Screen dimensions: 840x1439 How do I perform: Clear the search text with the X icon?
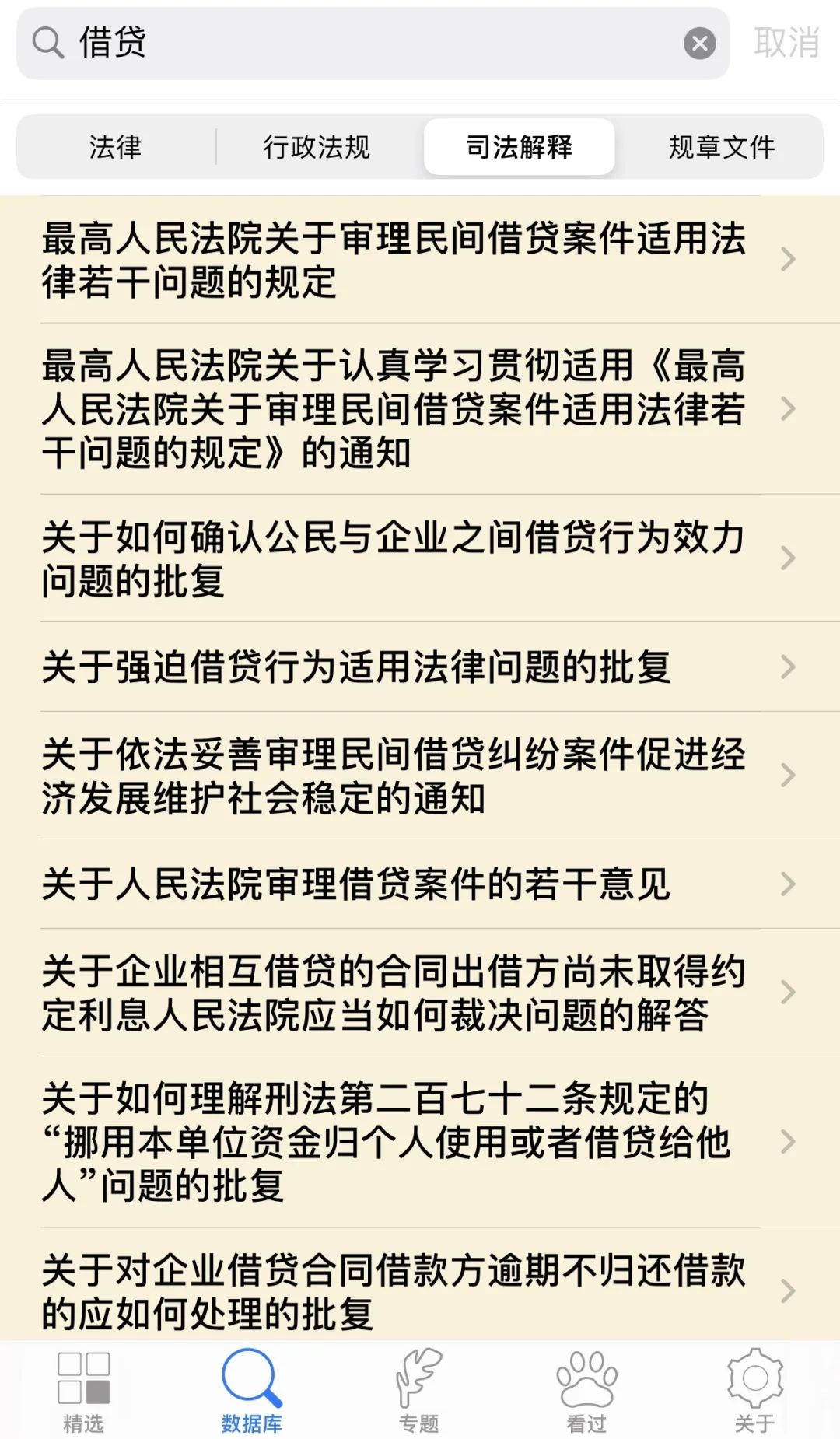tap(699, 44)
